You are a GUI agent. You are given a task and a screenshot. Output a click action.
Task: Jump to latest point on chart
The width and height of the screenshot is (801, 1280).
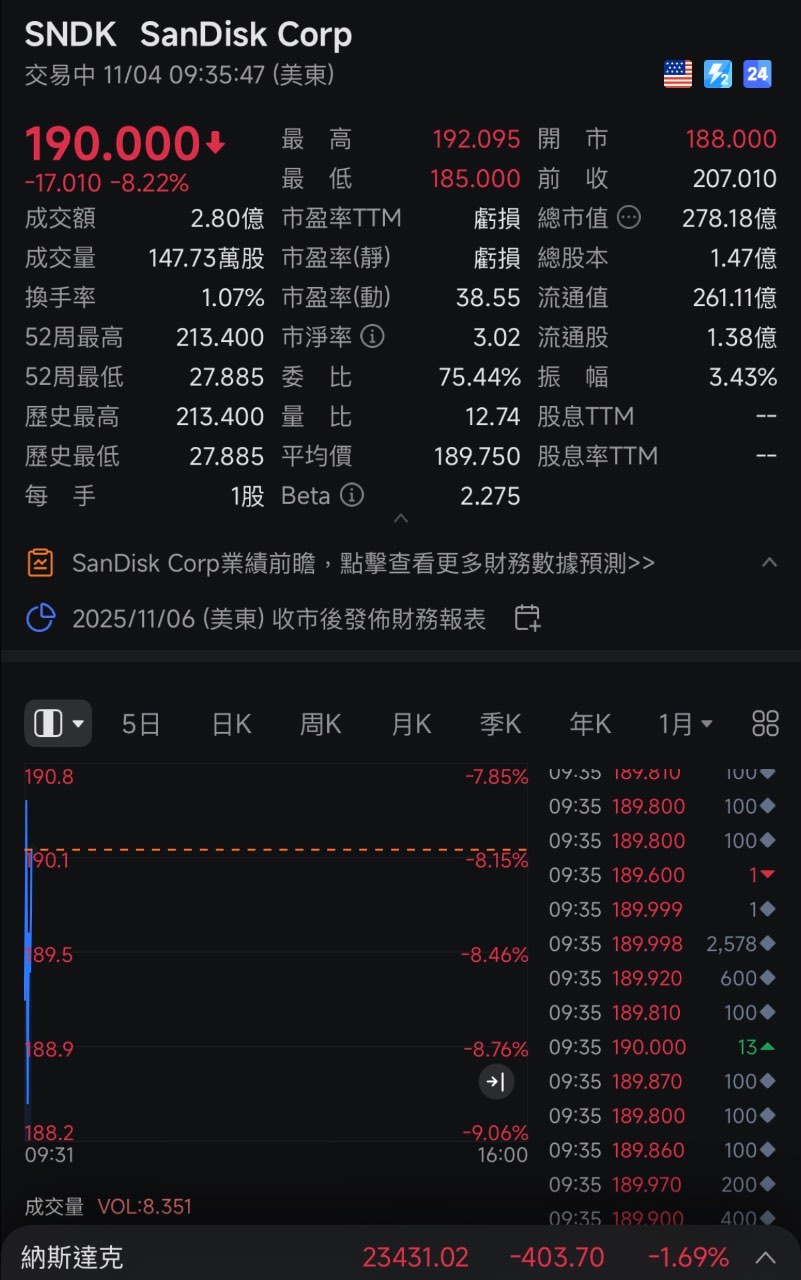click(496, 1081)
